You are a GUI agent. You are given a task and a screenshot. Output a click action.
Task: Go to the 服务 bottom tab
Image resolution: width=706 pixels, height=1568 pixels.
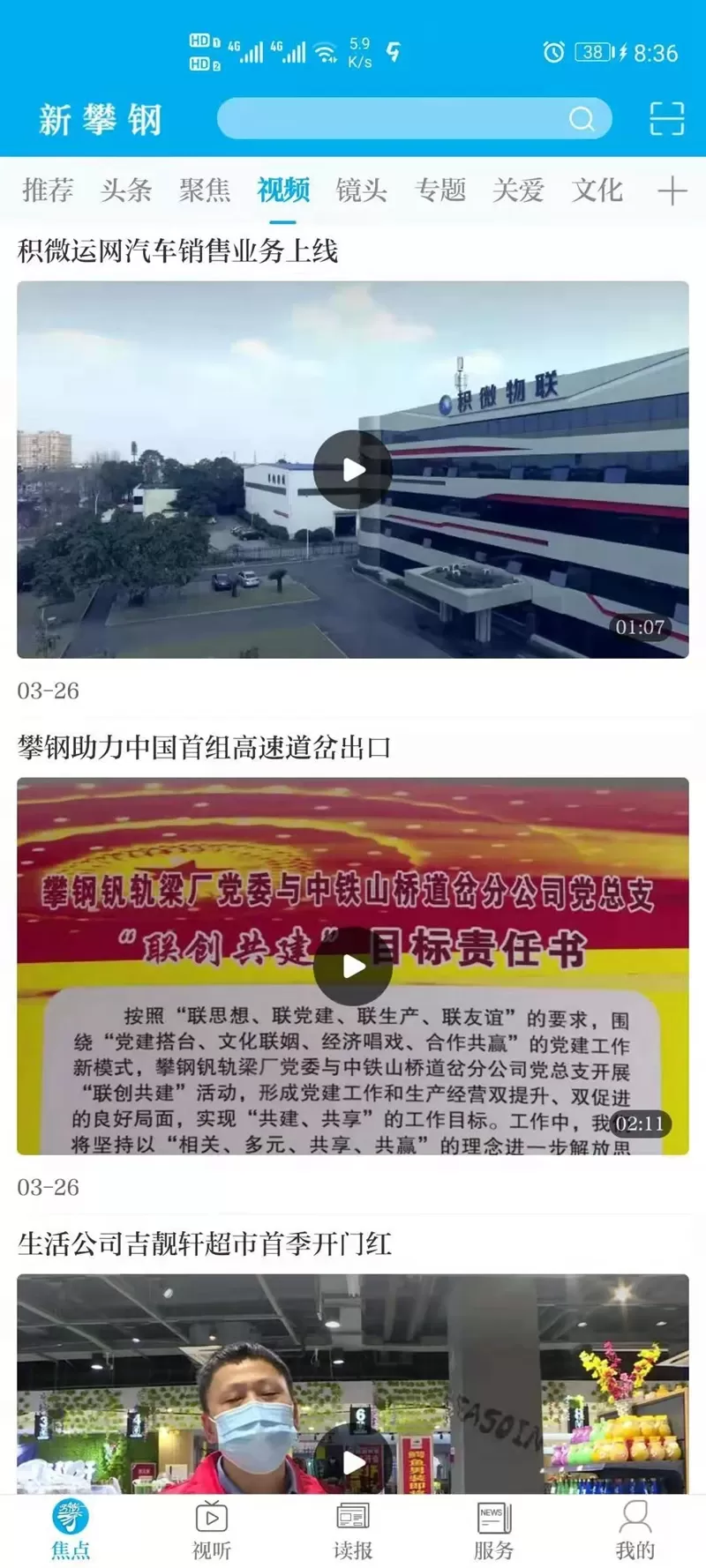click(x=493, y=1530)
